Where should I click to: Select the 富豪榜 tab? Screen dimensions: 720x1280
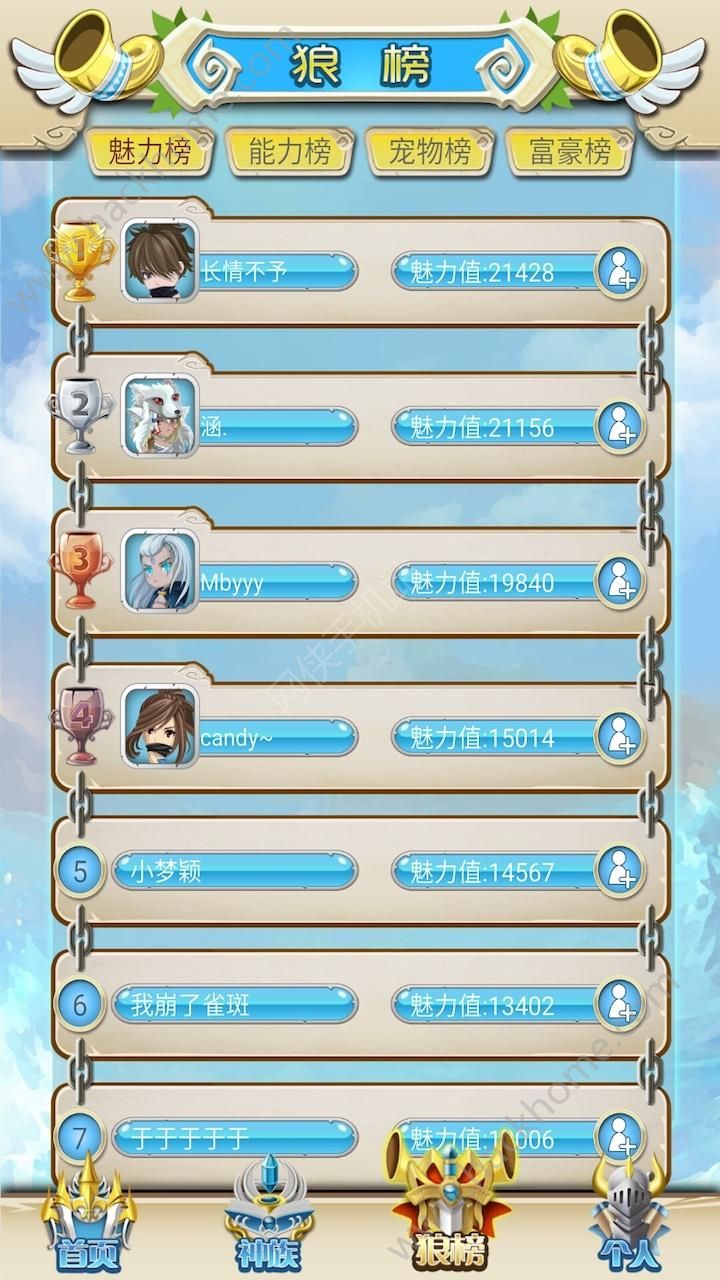570,152
